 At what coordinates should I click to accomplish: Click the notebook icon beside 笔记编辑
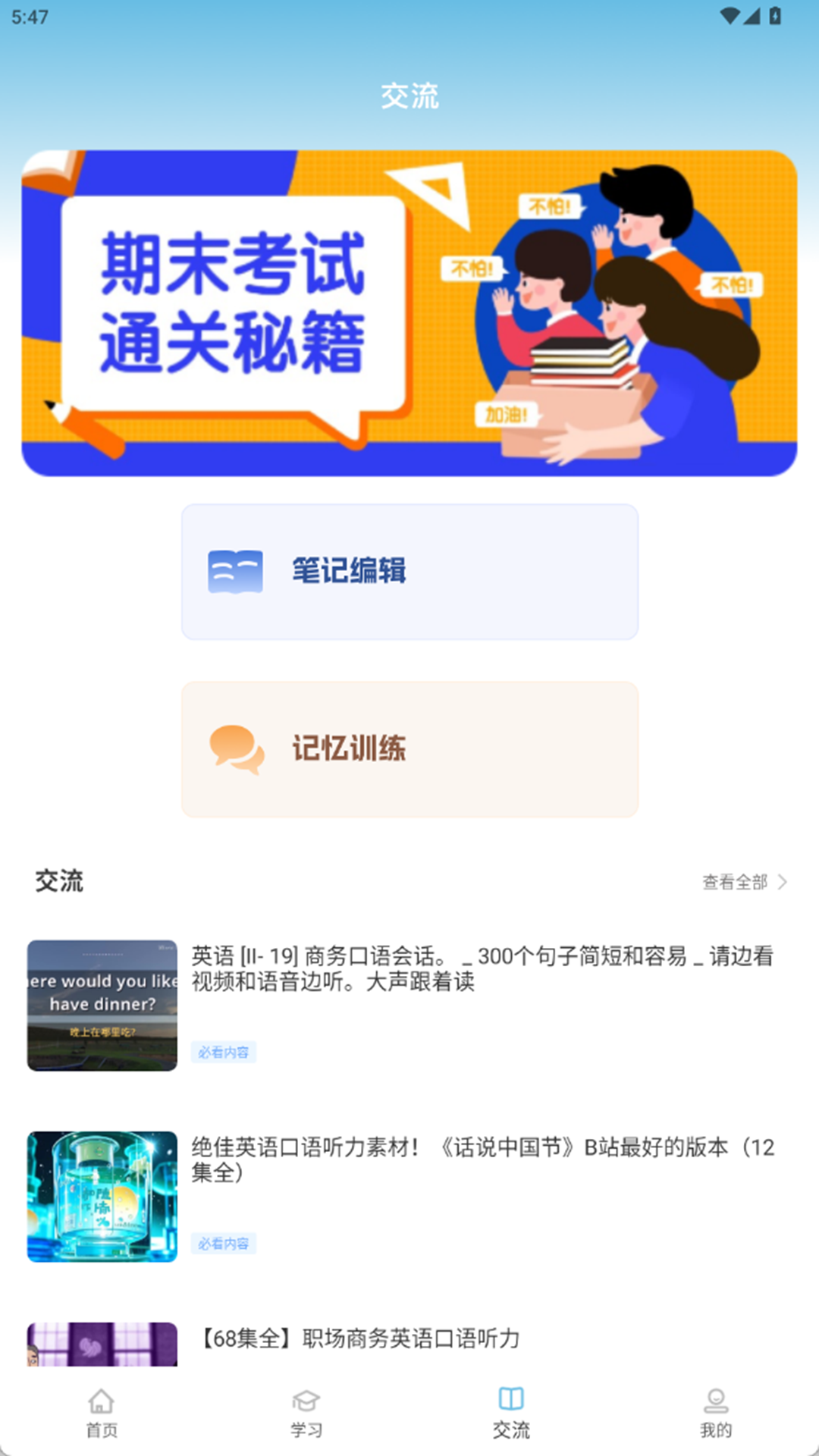pyautogui.click(x=235, y=571)
